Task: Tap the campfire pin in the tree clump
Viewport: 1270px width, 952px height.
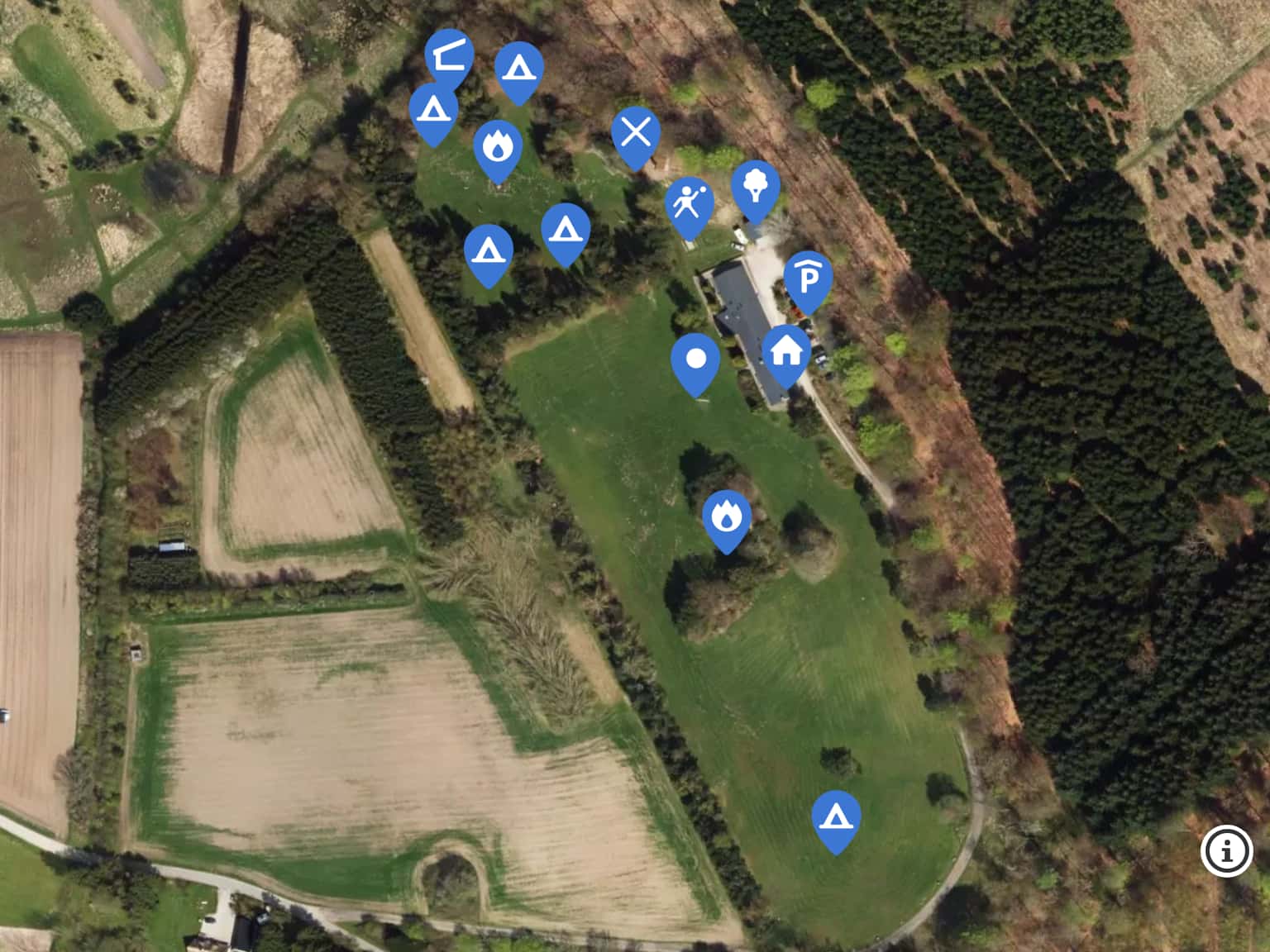Action: 726,517
